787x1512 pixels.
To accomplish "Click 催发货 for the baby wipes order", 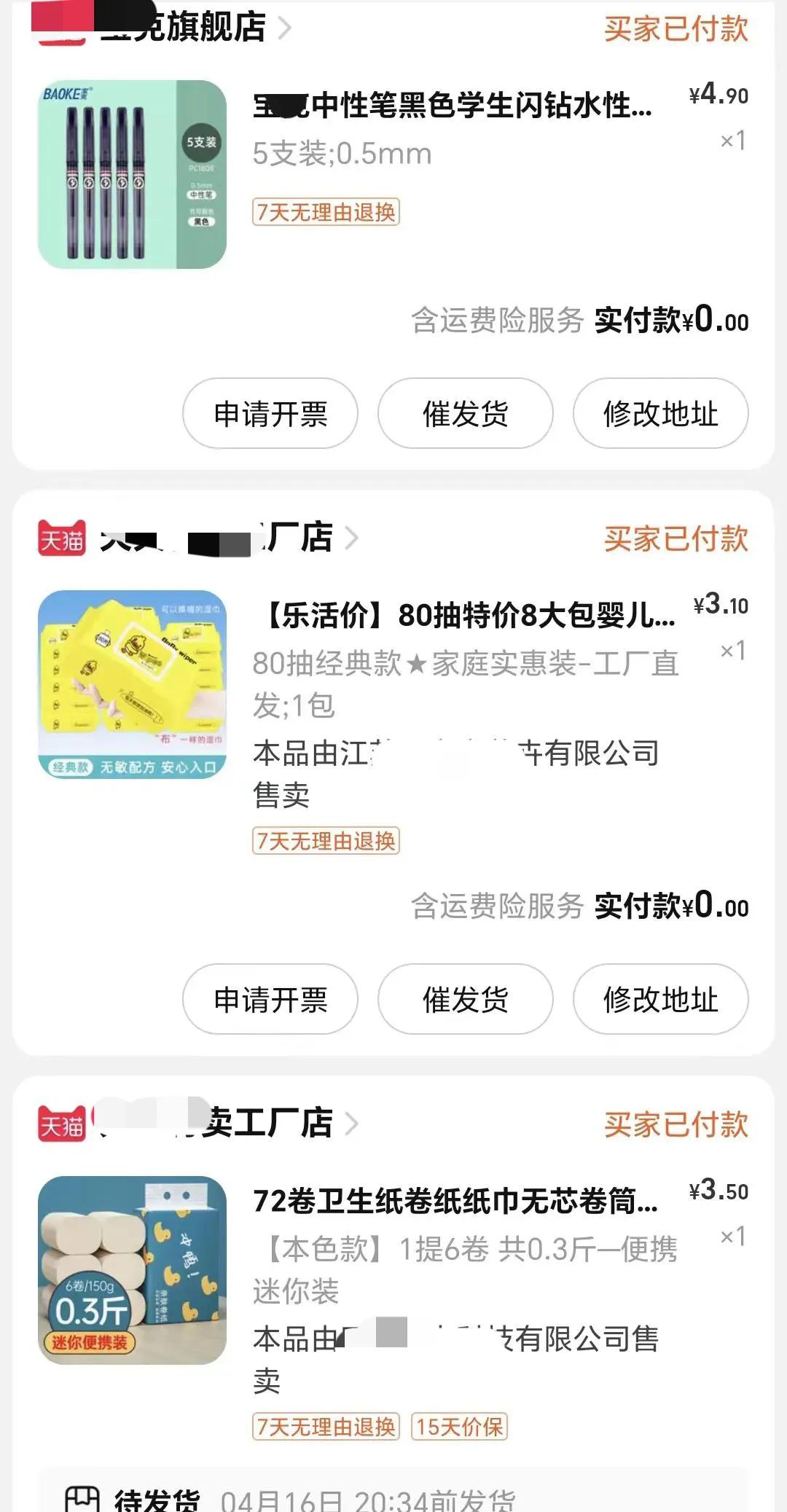I will pos(465,1000).
